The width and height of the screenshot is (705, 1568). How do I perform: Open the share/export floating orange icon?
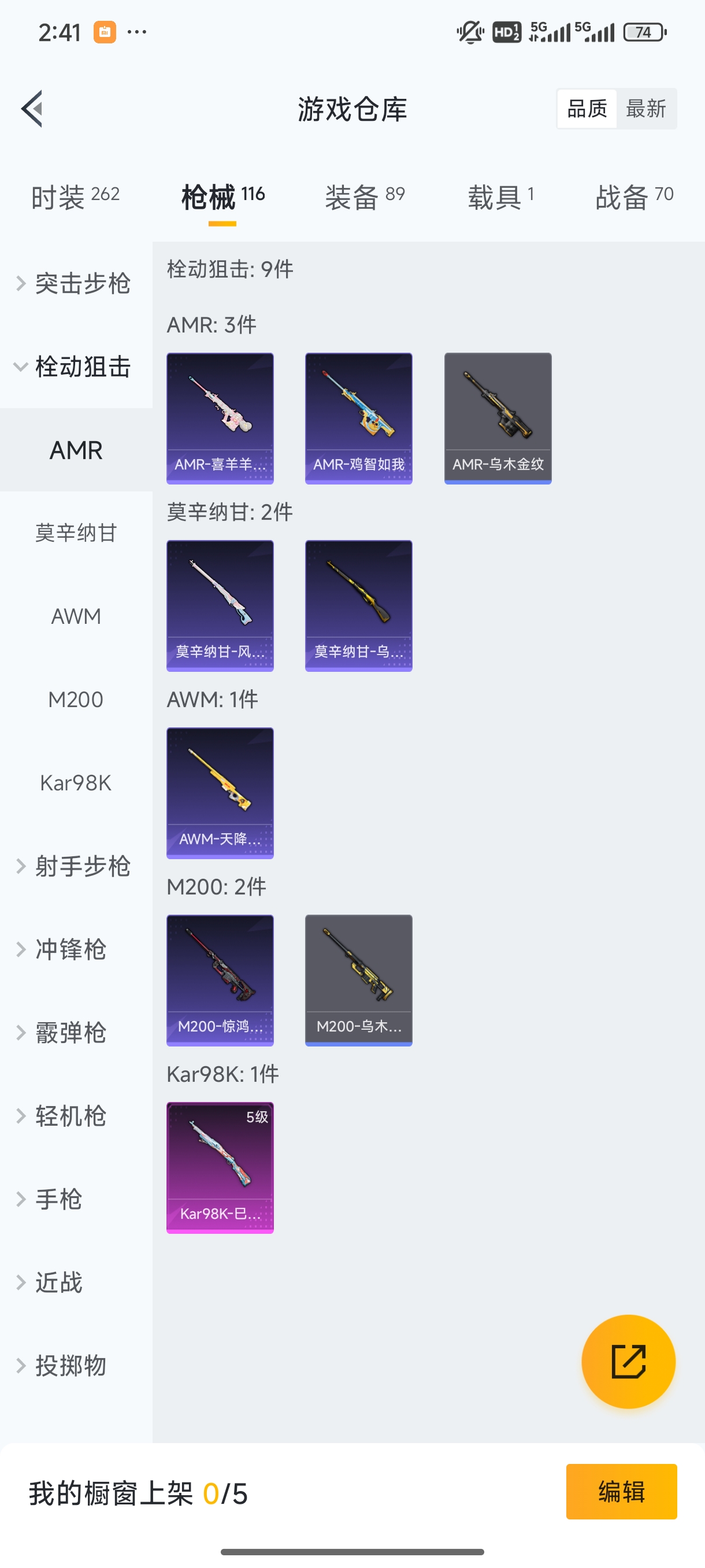[628, 1362]
